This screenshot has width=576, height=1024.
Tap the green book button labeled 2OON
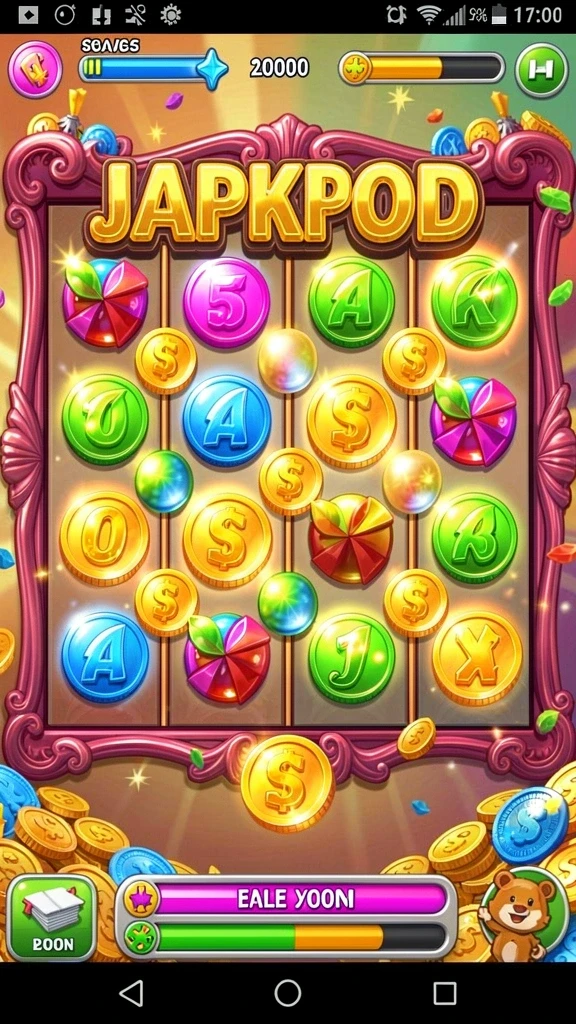(52, 918)
